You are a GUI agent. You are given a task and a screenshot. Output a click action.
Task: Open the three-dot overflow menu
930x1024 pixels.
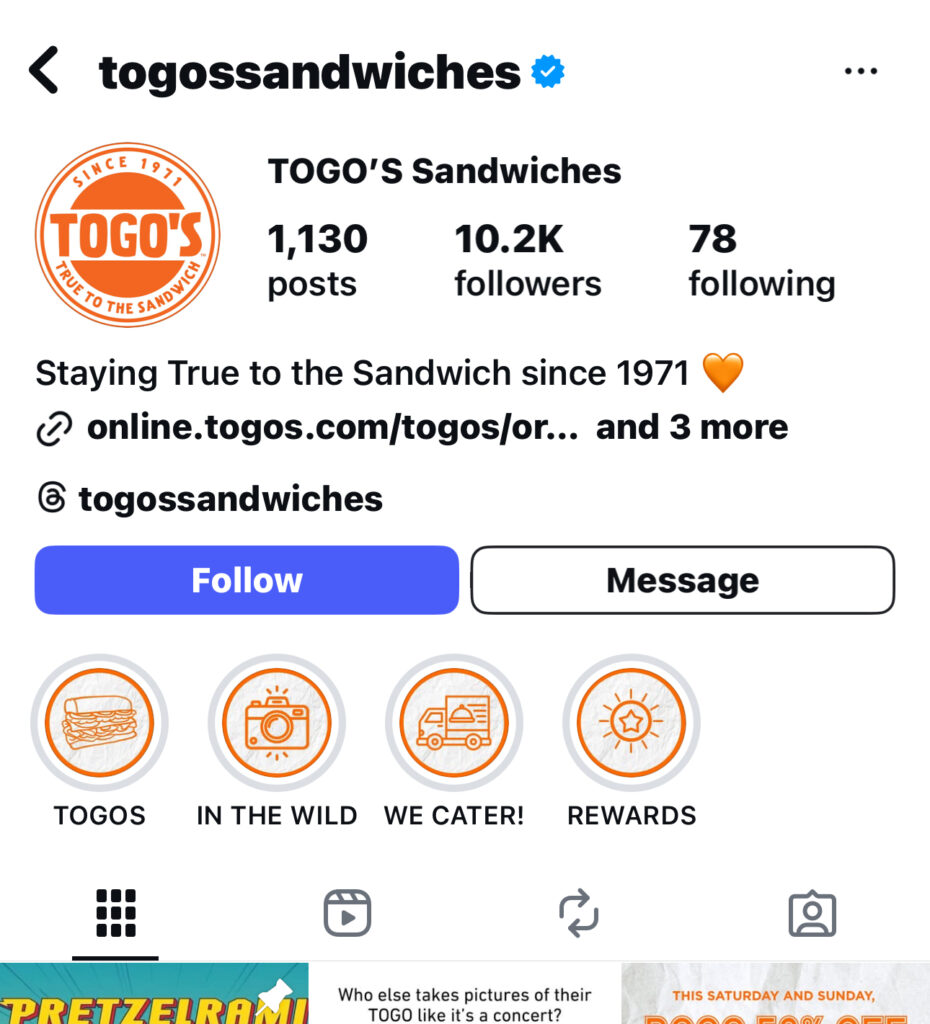(x=860, y=72)
